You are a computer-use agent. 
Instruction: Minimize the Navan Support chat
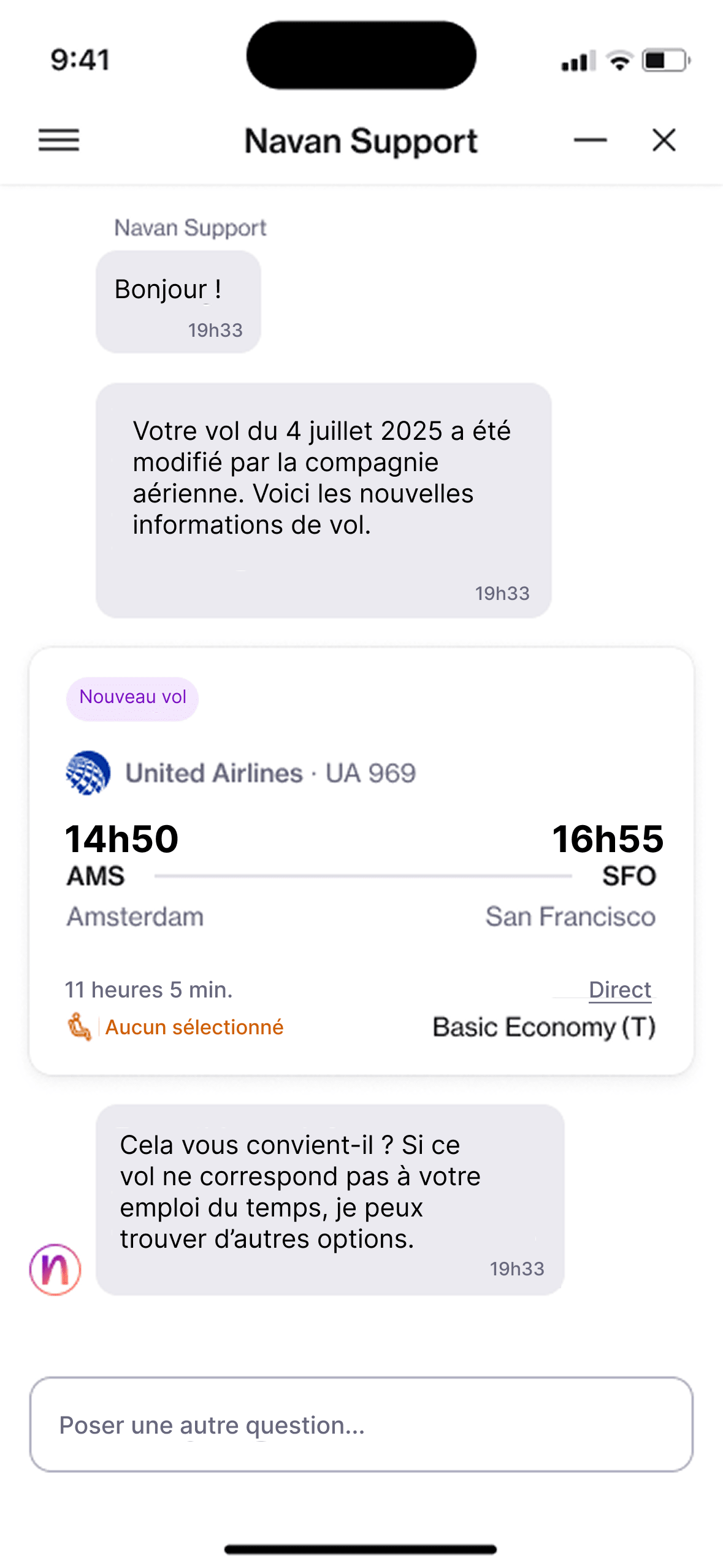click(x=590, y=140)
